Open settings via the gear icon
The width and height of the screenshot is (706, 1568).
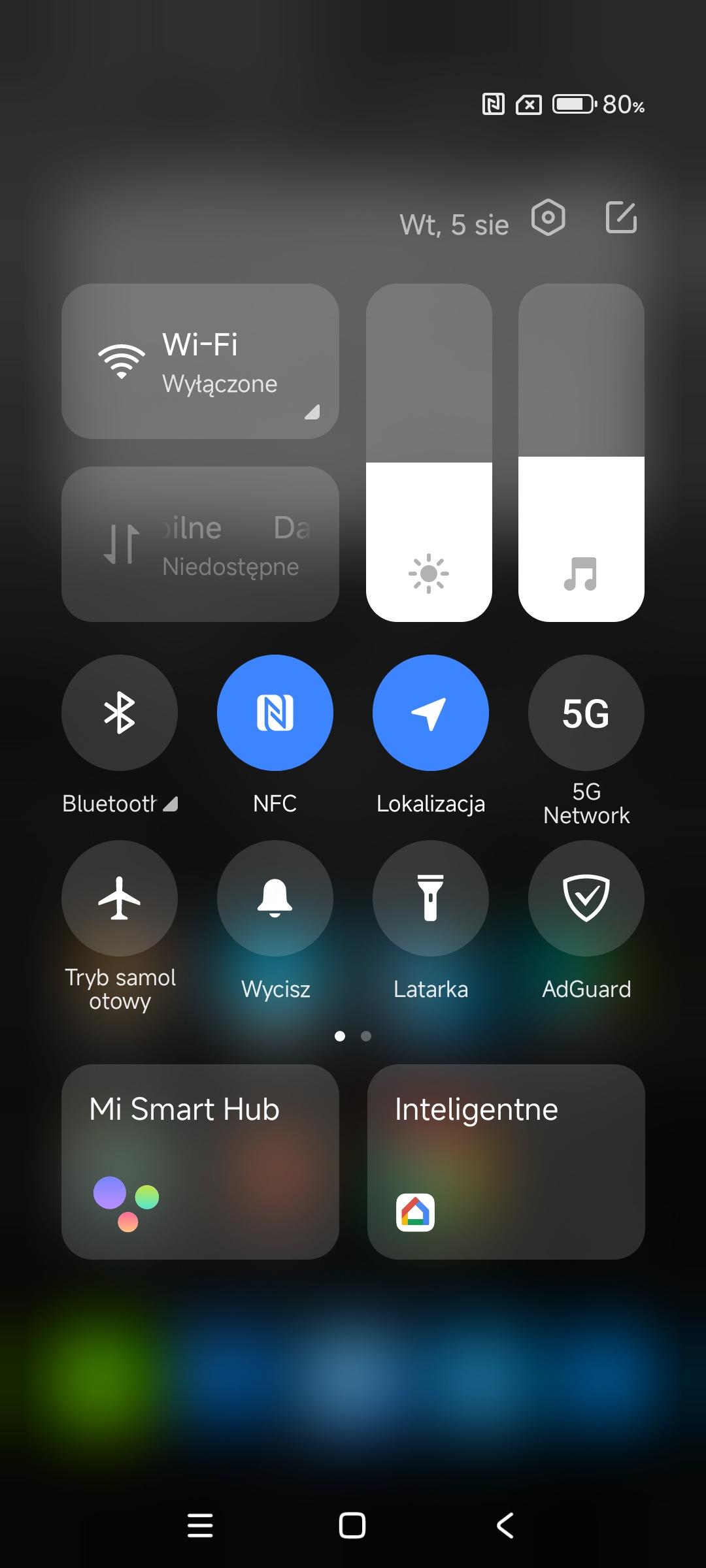[x=548, y=218]
